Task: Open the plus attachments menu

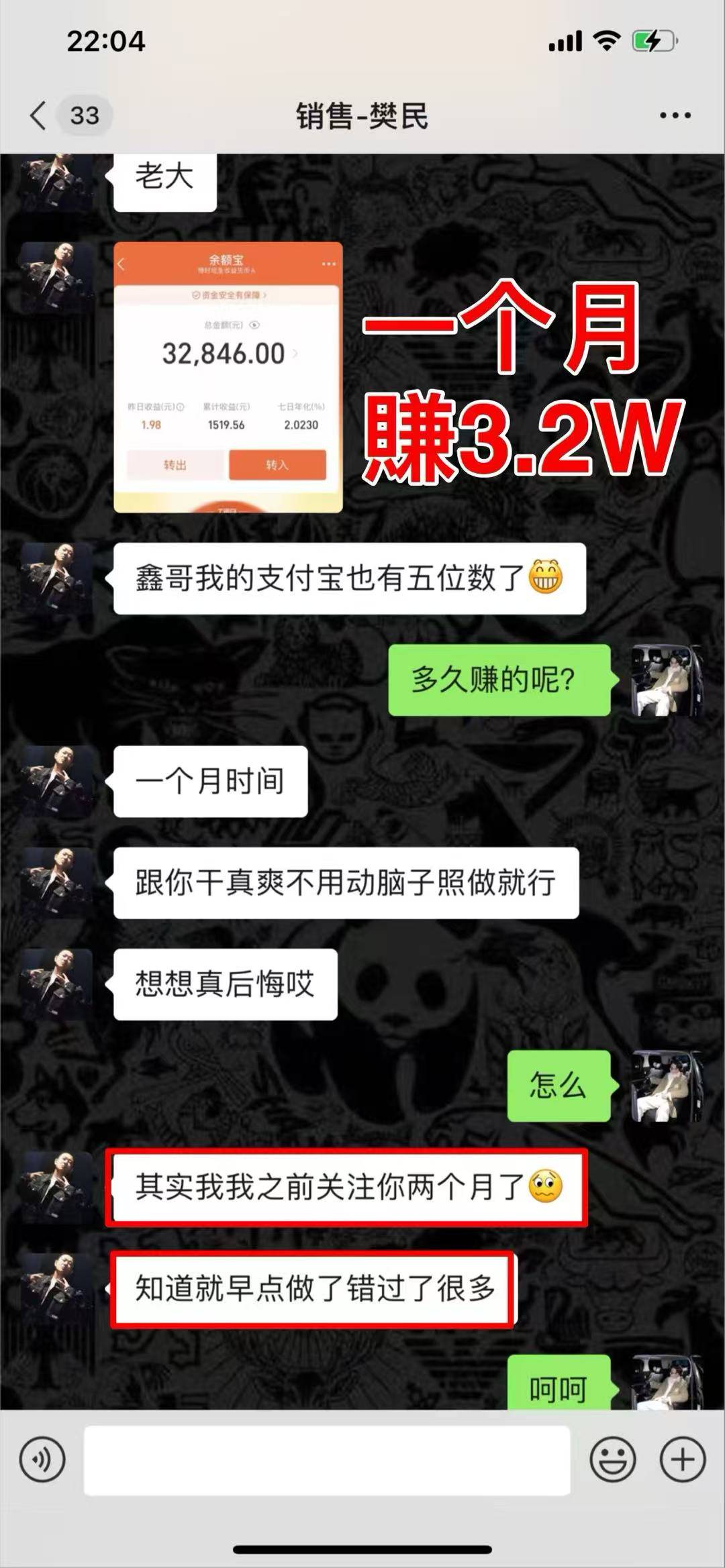Action: point(683,1459)
